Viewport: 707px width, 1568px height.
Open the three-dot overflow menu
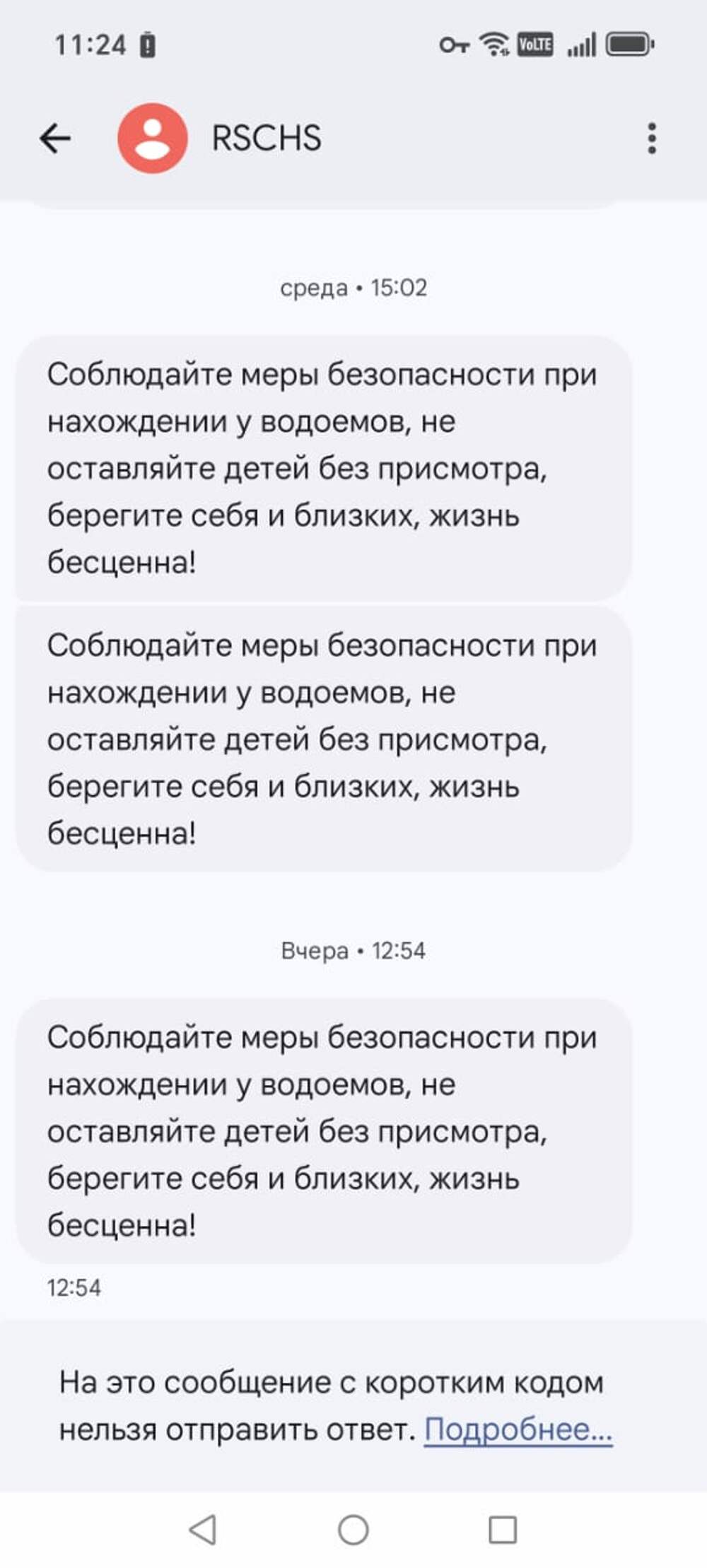coord(652,138)
